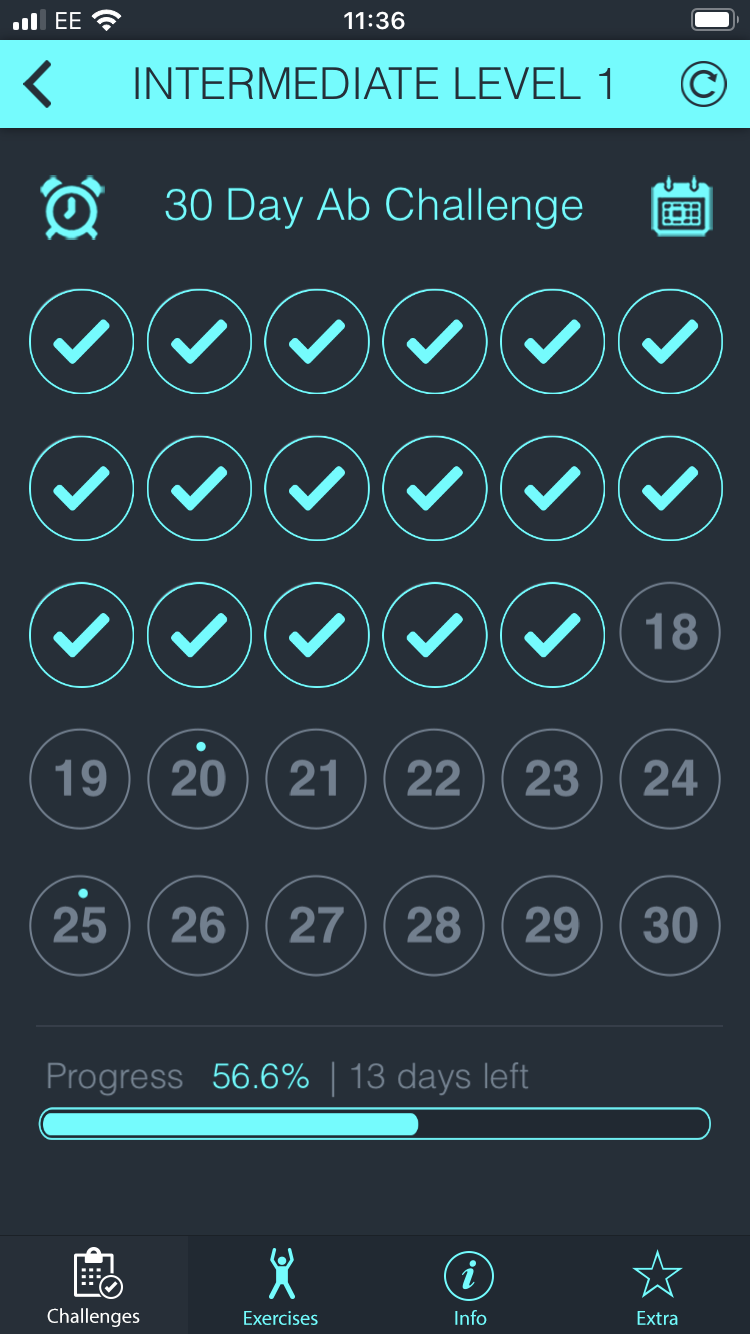Go back using the header arrow
Image resolution: width=750 pixels, height=1334 pixels.
pos(38,85)
